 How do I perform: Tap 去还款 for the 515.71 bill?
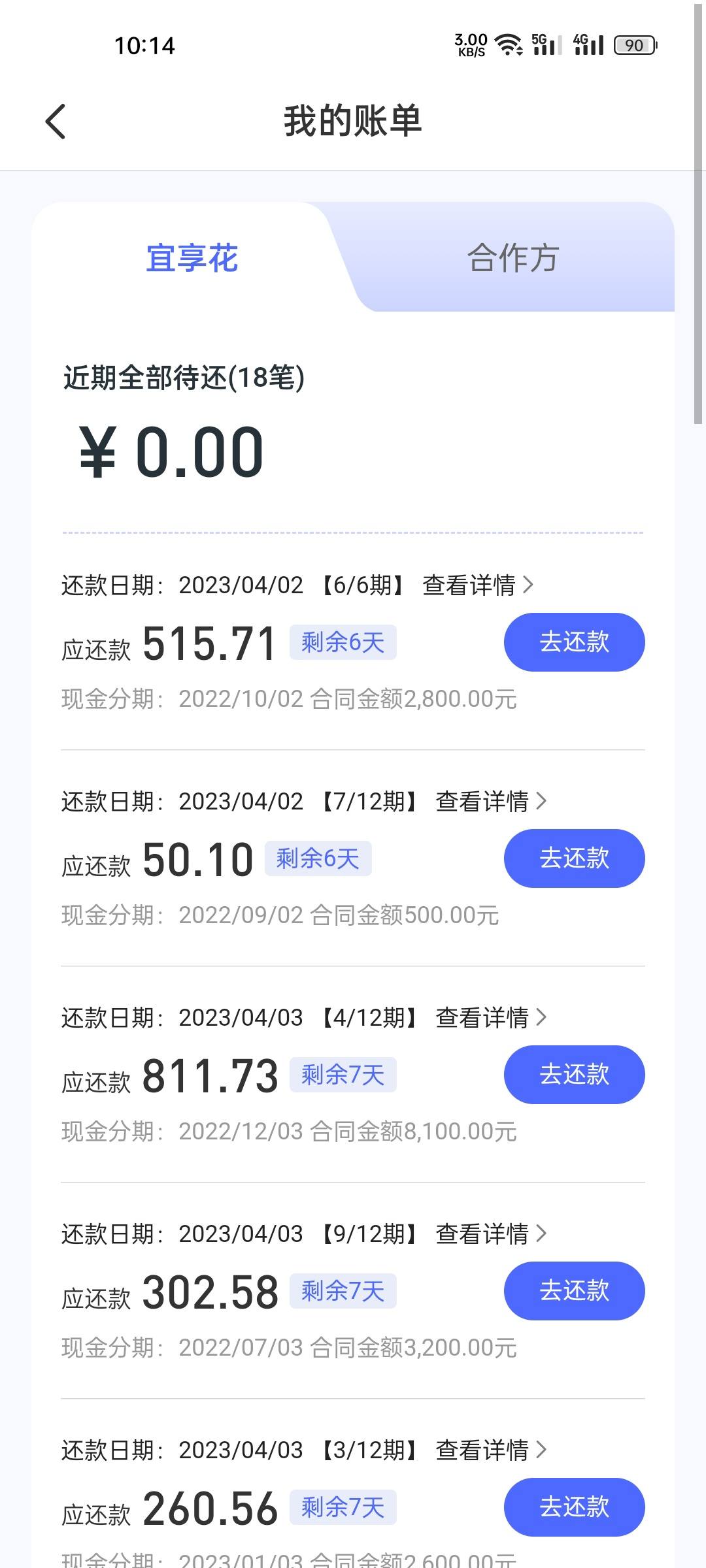pyautogui.click(x=574, y=642)
